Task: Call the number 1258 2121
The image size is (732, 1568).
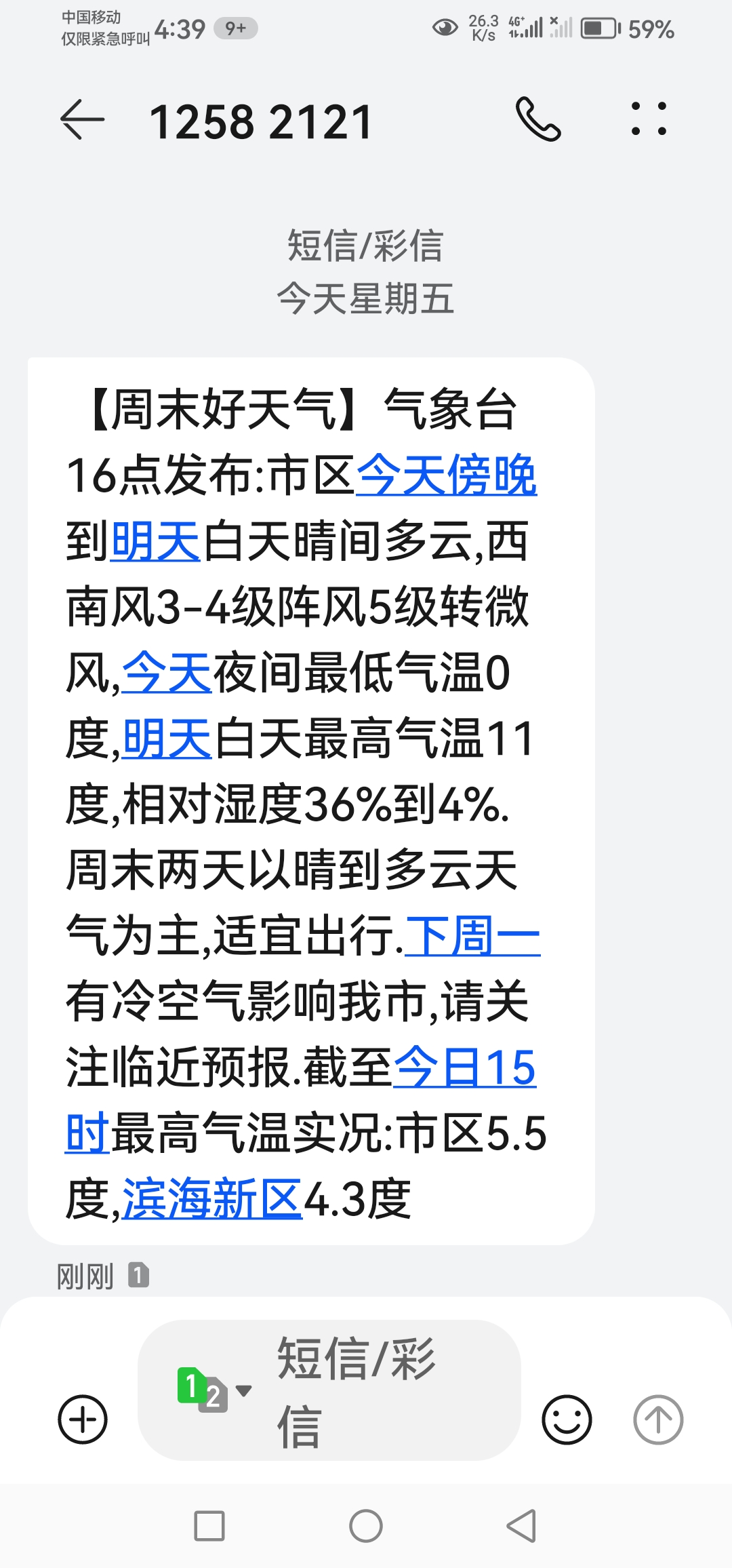Action: 538,119
